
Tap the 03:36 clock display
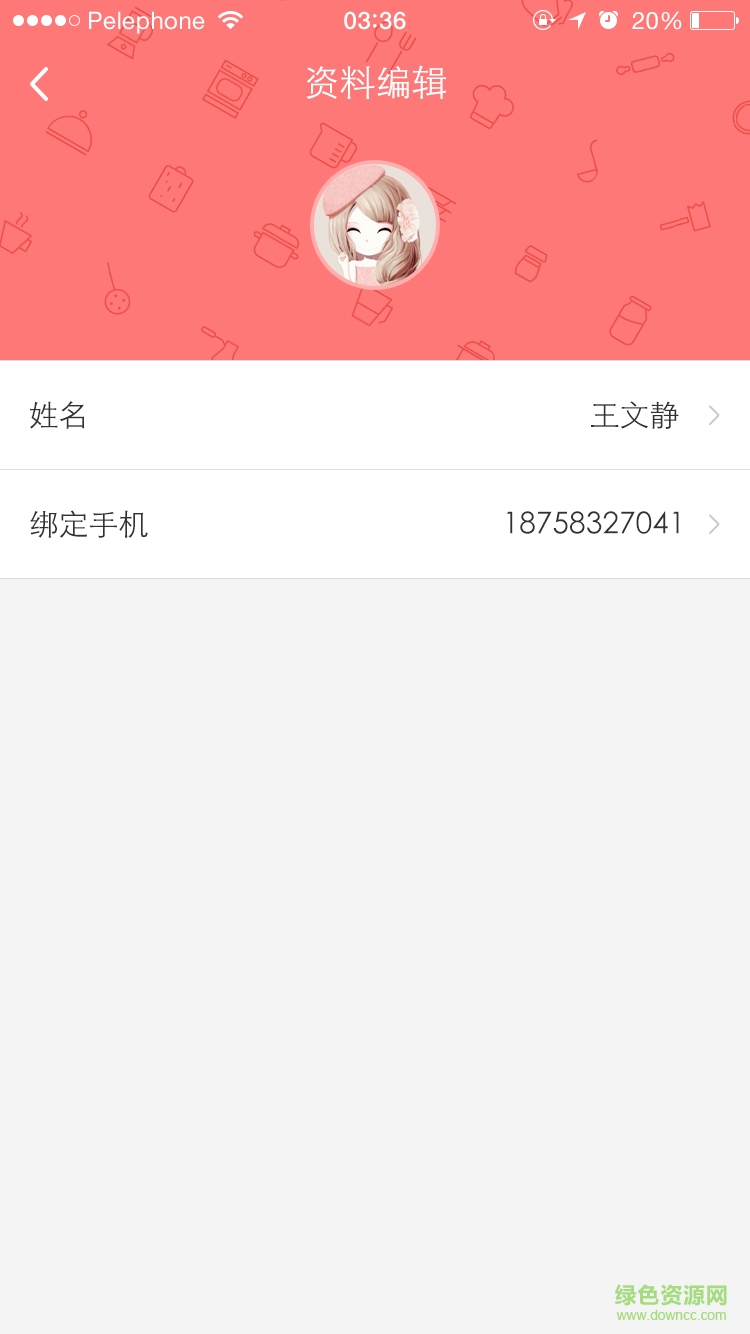pos(374,19)
